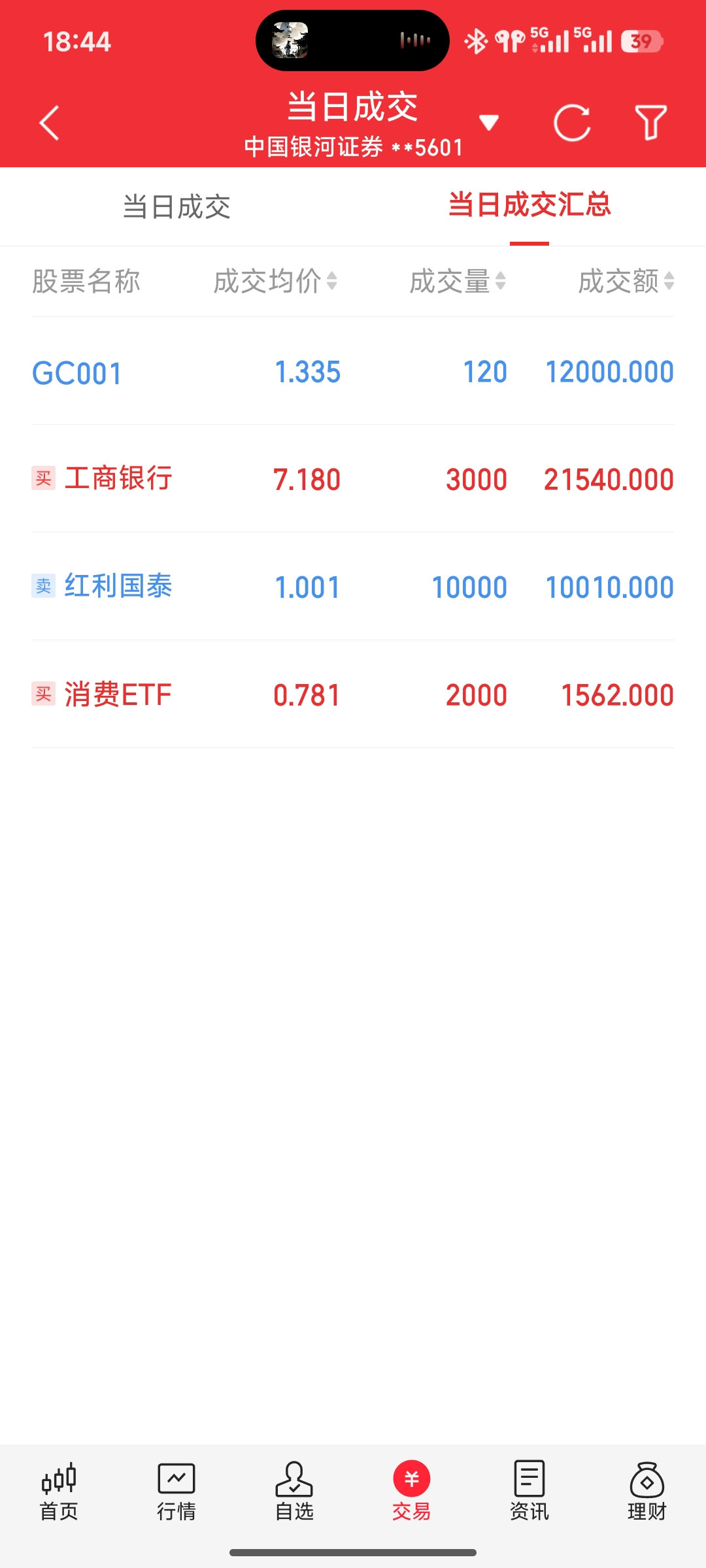Switch to the 当日成交 tab

[x=176, y=206]
